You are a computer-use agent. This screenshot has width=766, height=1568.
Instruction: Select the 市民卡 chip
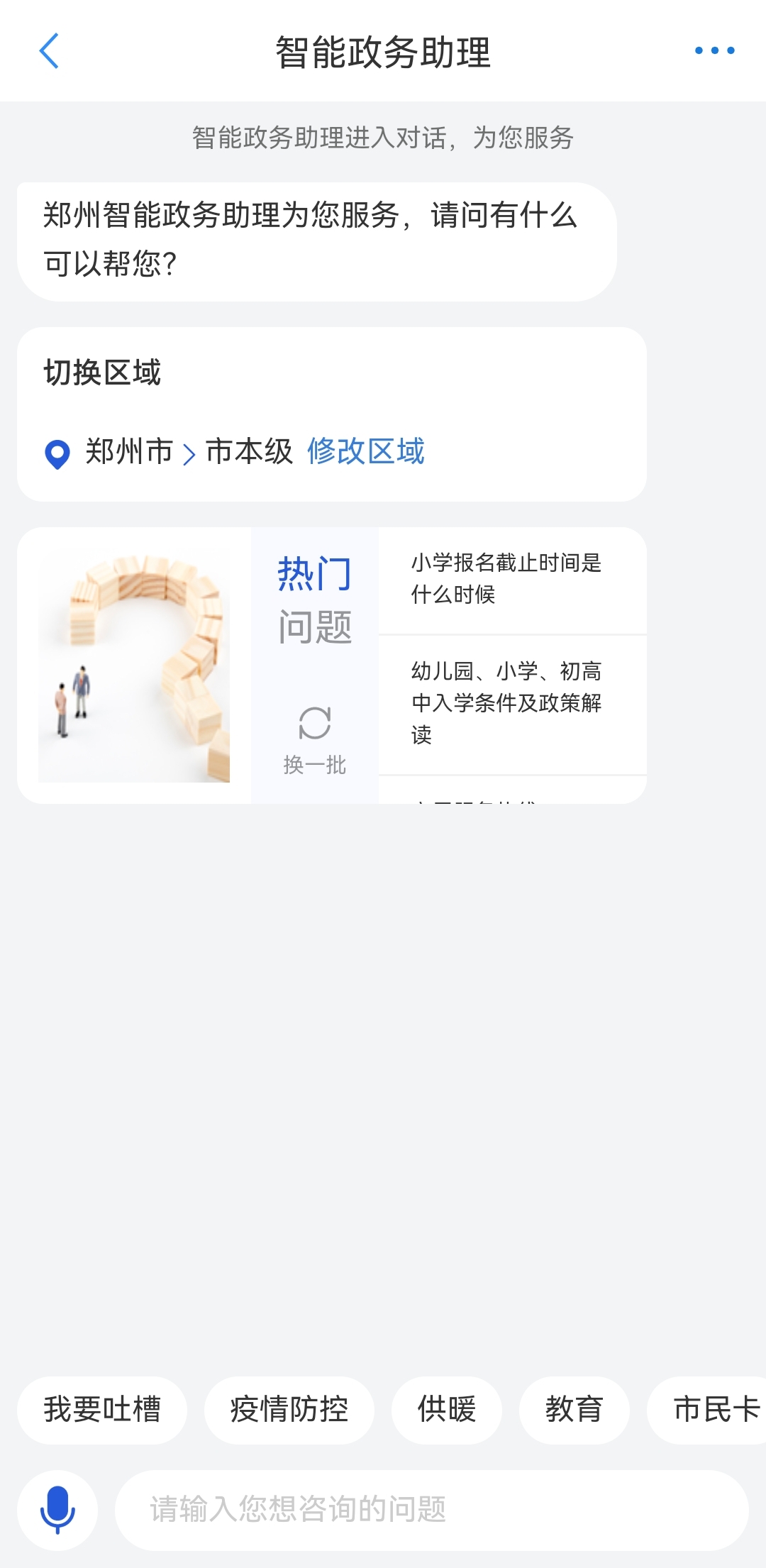(717, 1410)
